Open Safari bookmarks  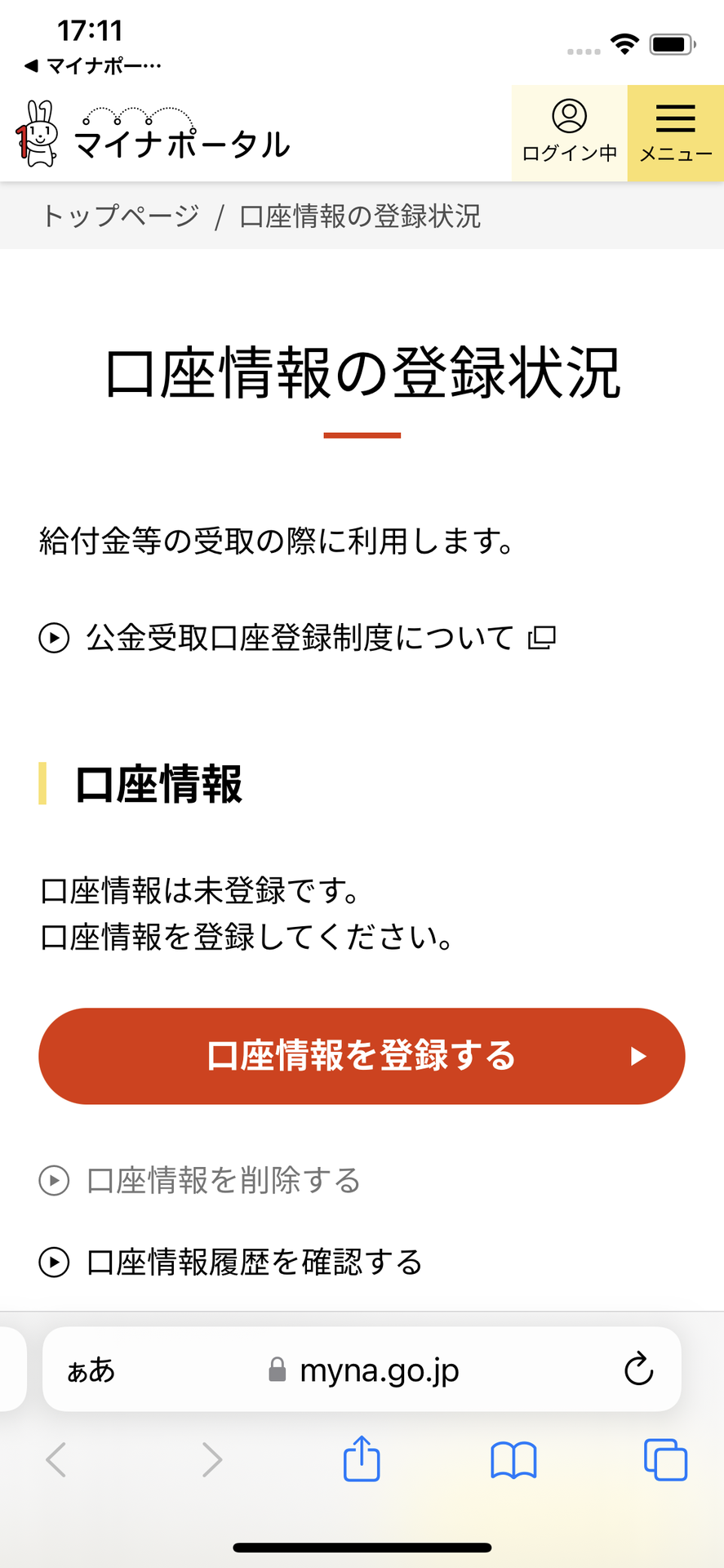(x=513, y=1459)
